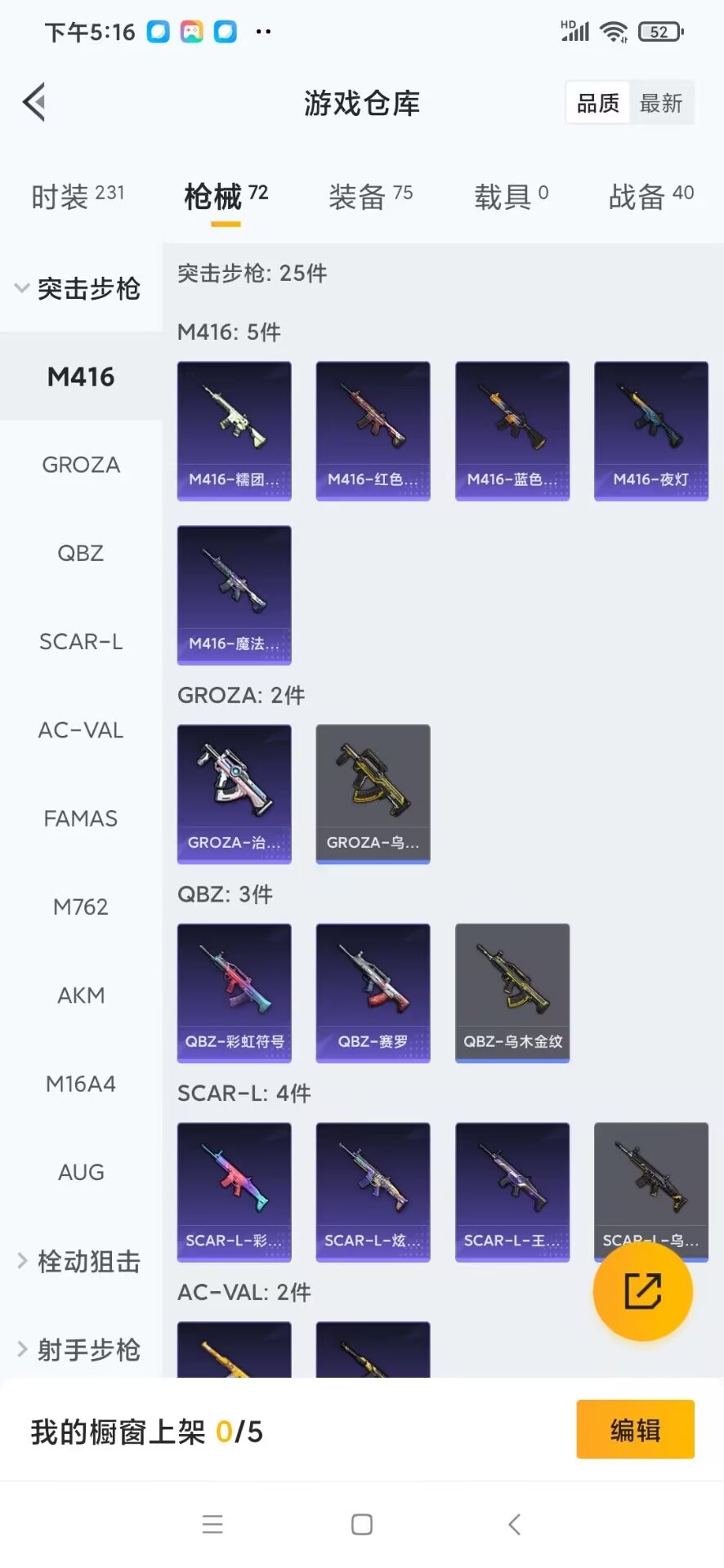The width and height of the screenshot is (724, 1568).
Task: Tap the system home button
Action: [x=362, y=1524]
